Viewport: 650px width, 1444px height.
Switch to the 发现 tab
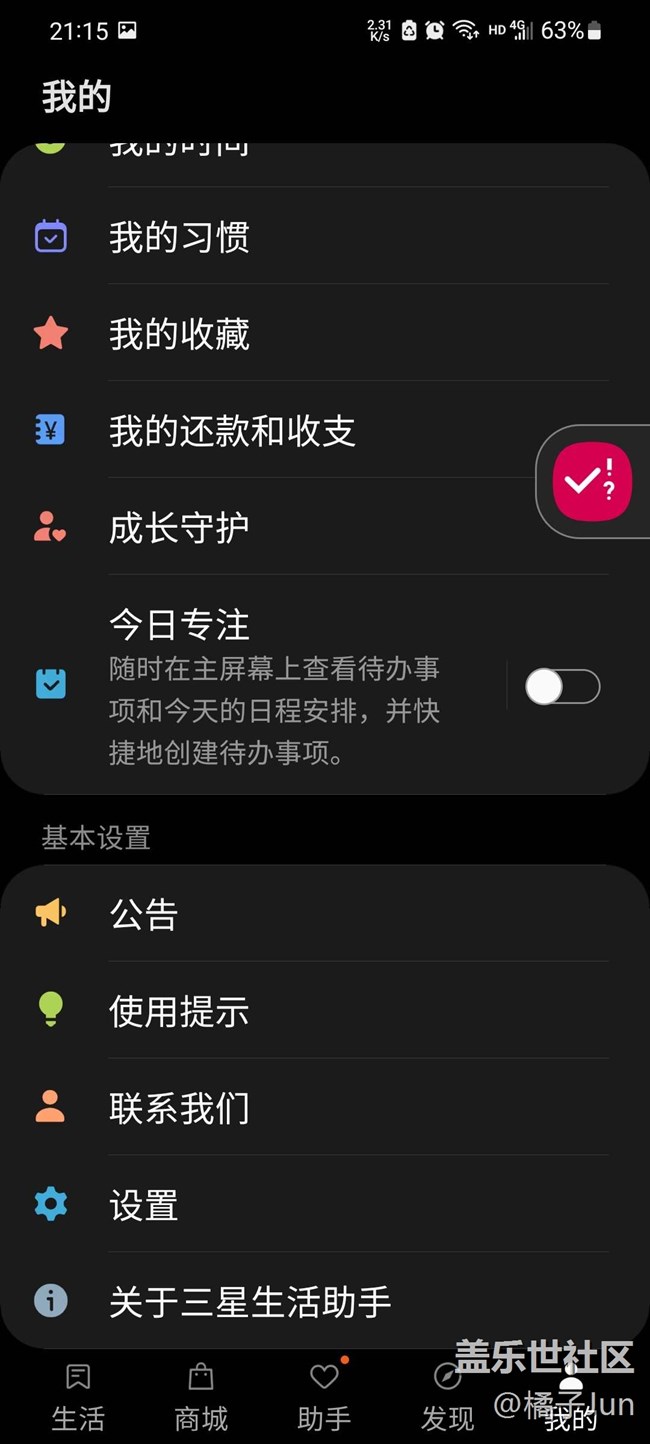[448, 1397]
